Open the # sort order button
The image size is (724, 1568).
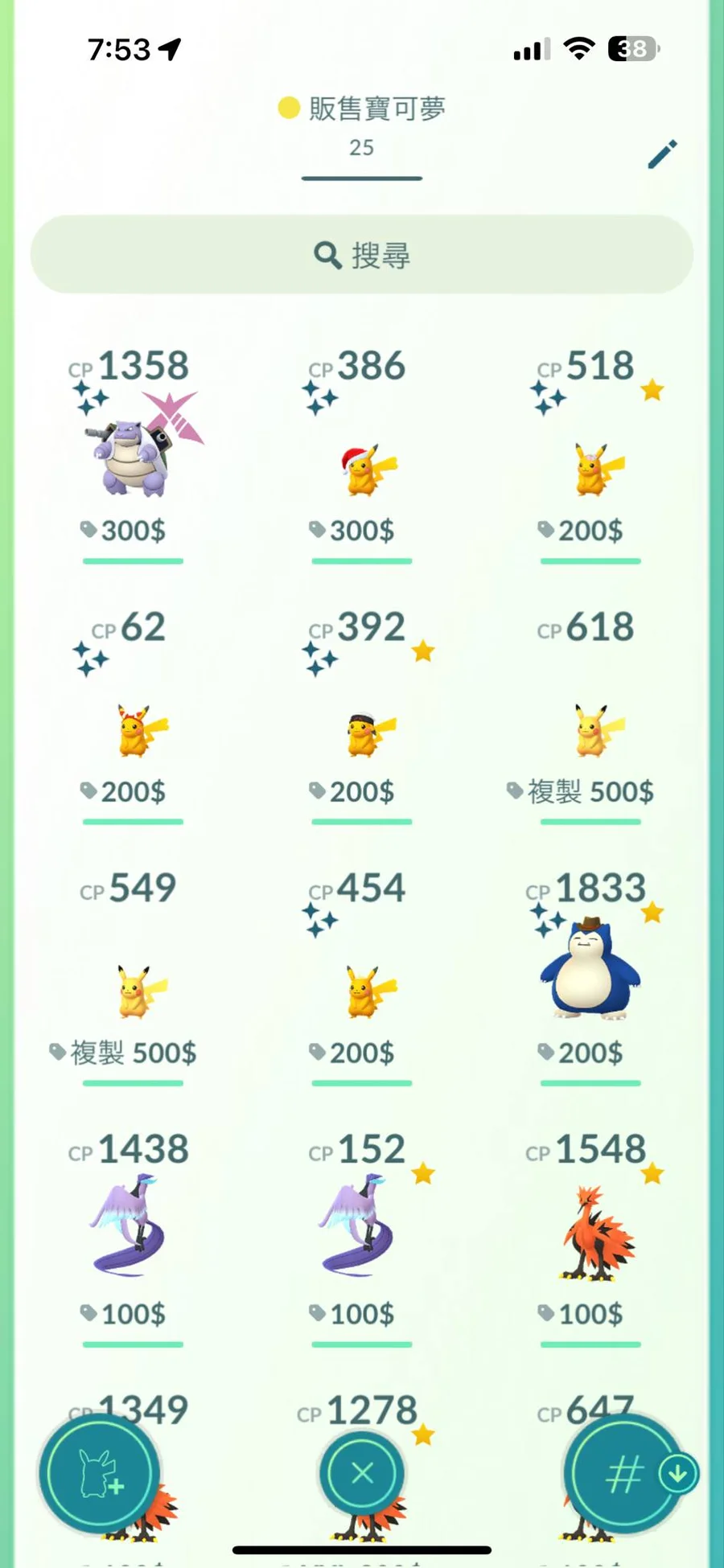pyautogui.click(x=624, y=1473)
